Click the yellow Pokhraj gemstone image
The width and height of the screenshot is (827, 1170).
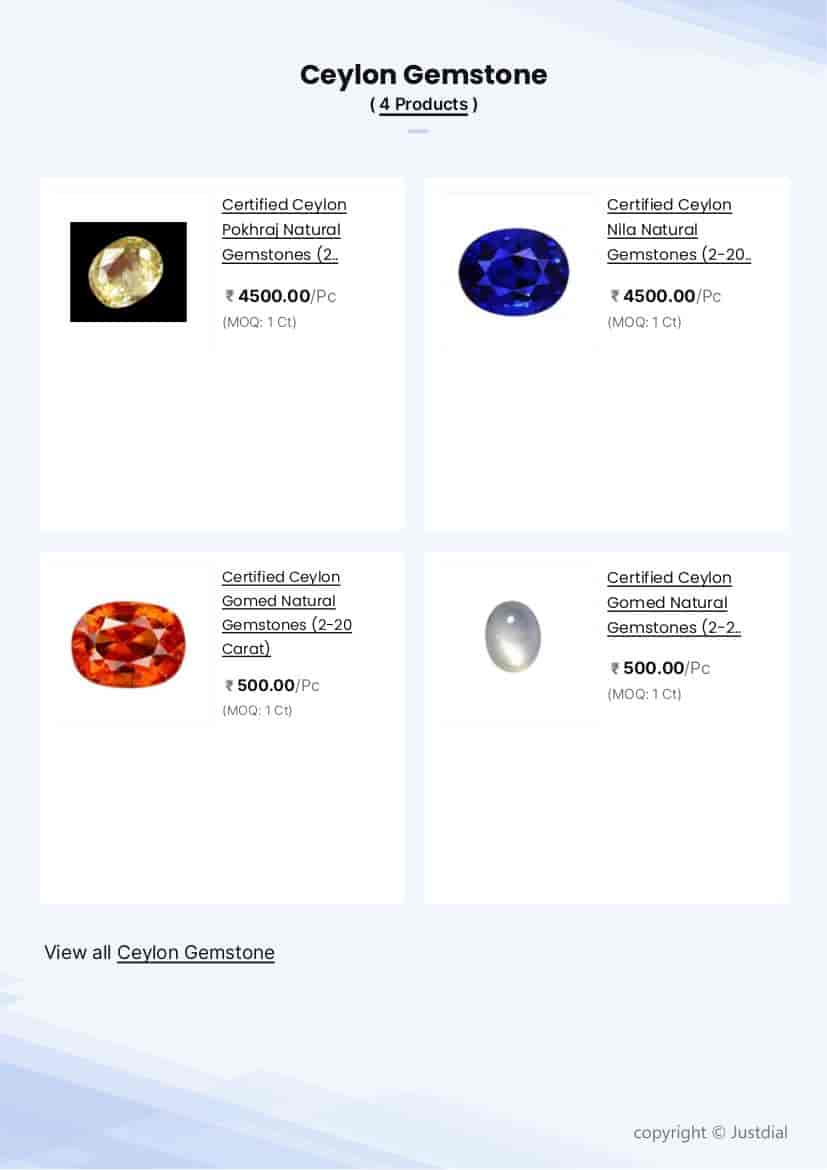(128, 271)
